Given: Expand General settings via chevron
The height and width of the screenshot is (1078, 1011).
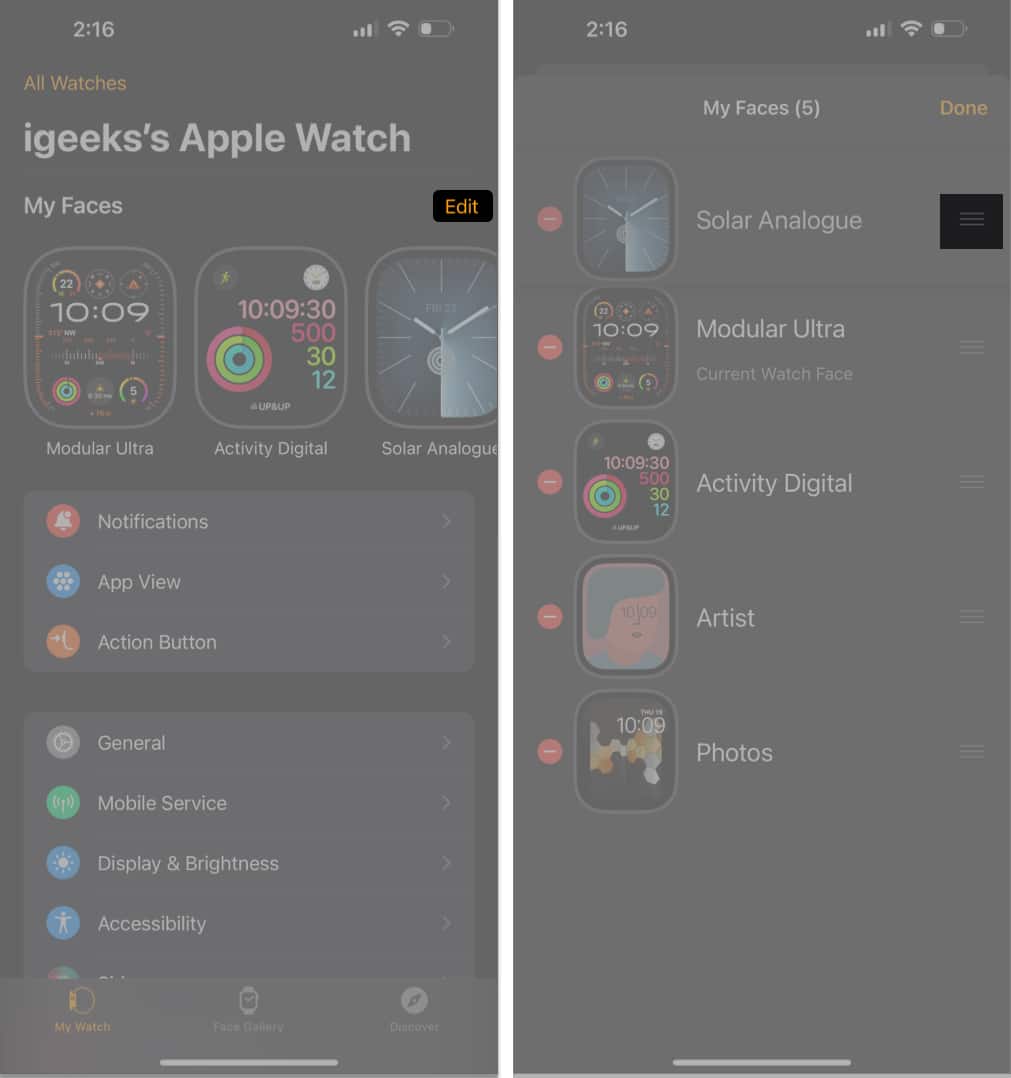Looking at the screenshot, I should click(x=449, y=743).
